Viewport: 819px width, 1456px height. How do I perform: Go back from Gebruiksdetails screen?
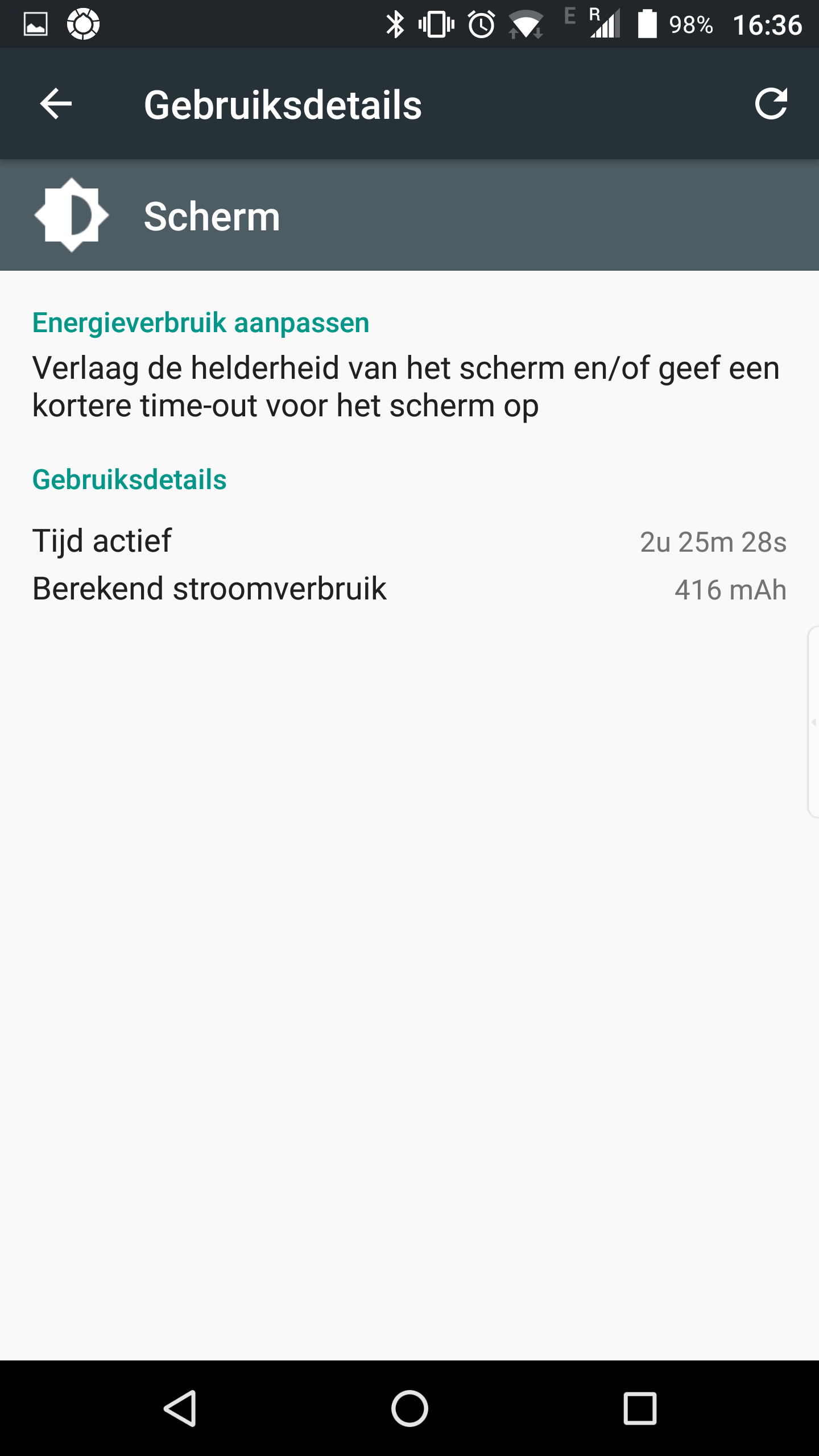tap(56, 104)
